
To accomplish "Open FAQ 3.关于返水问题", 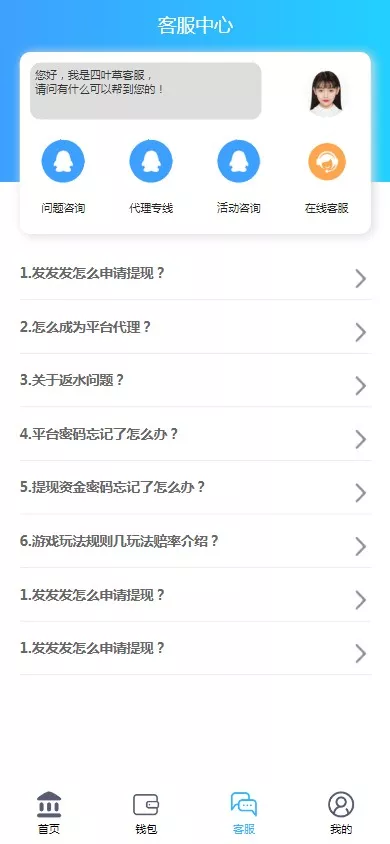I will coord(195,381).
